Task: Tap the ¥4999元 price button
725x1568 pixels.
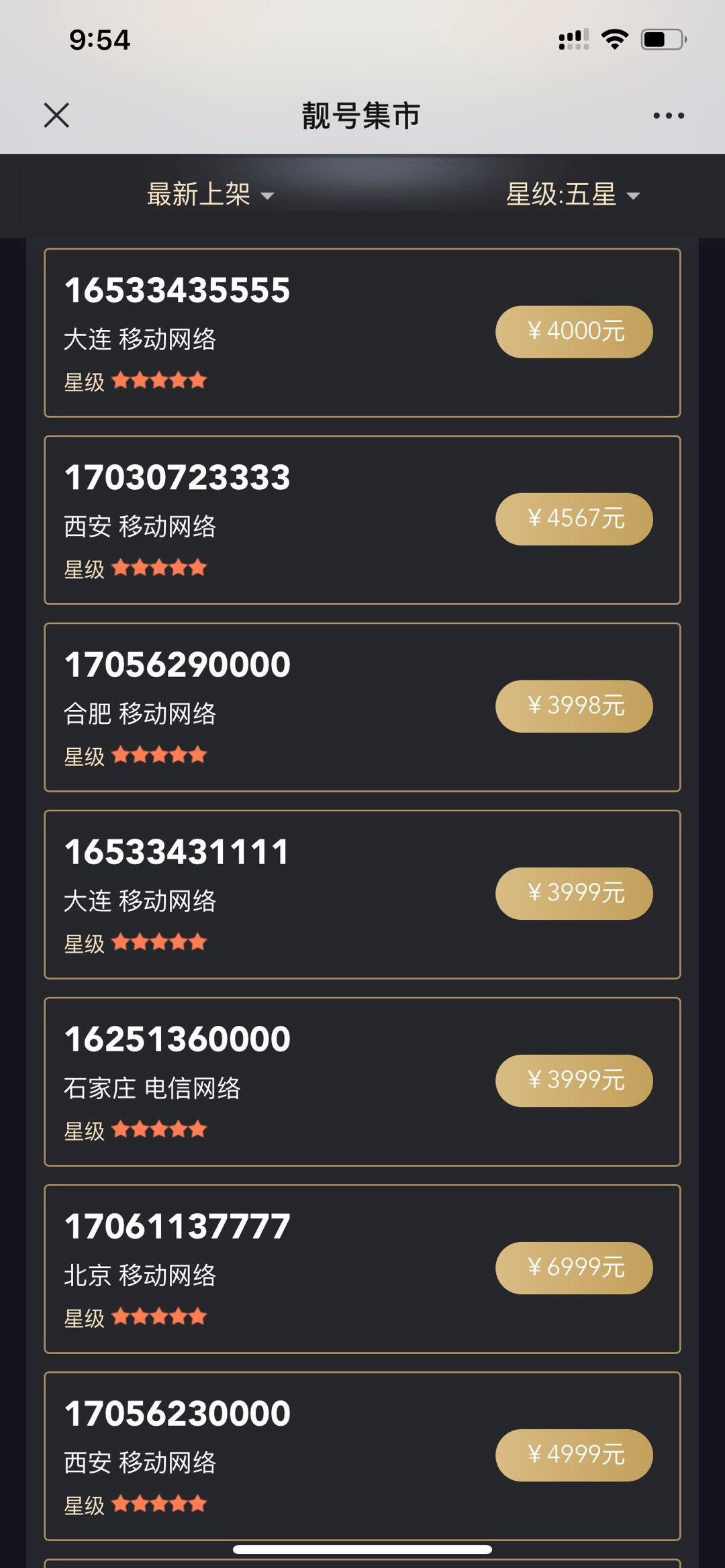Action: (x=574, y=1455)
